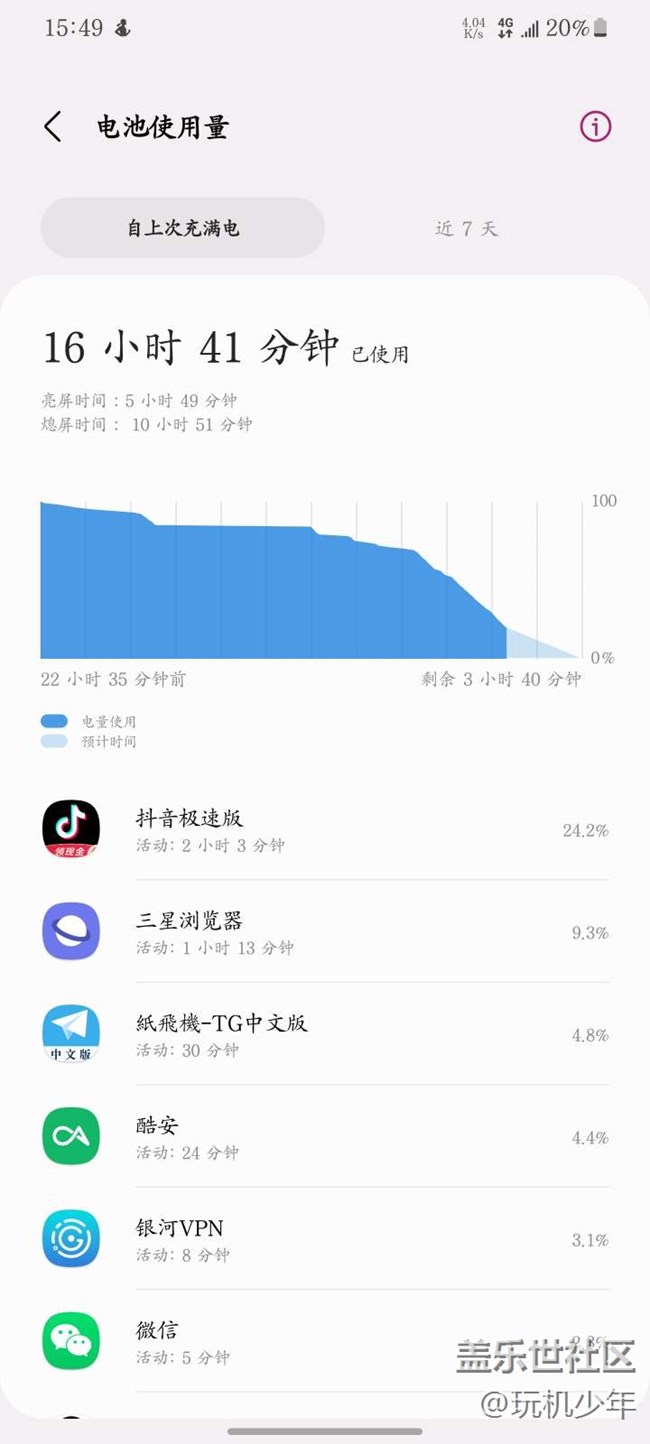Open 微信 battery usage details

pyautogui.click(x=325, y=1342)
